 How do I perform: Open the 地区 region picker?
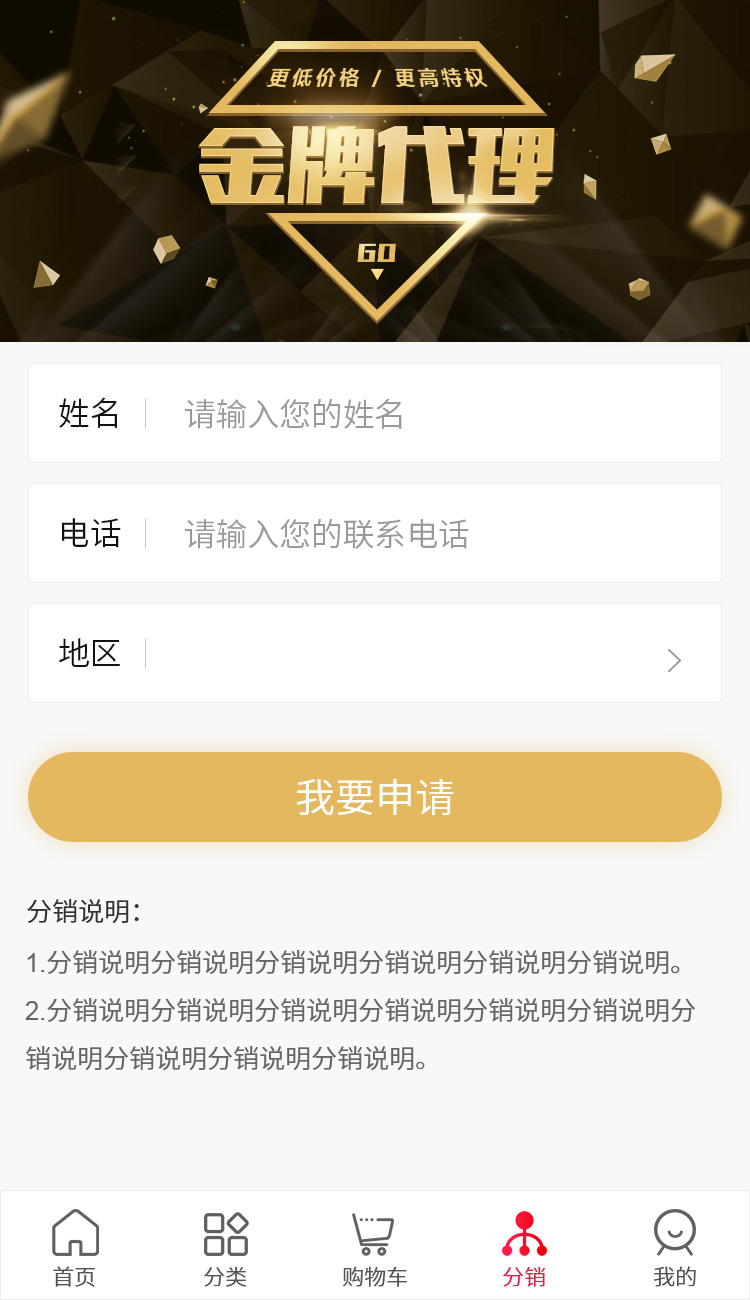(430, 654)
